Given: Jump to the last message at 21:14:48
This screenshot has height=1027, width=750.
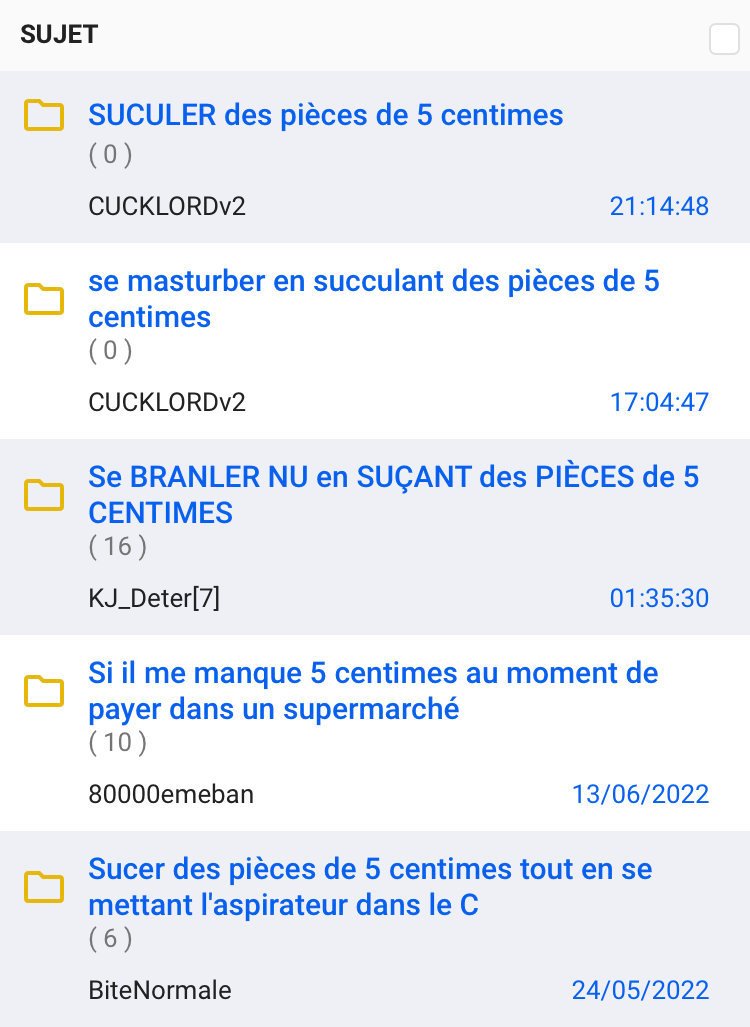Looking at the screenshot, I should pos(659,206).
